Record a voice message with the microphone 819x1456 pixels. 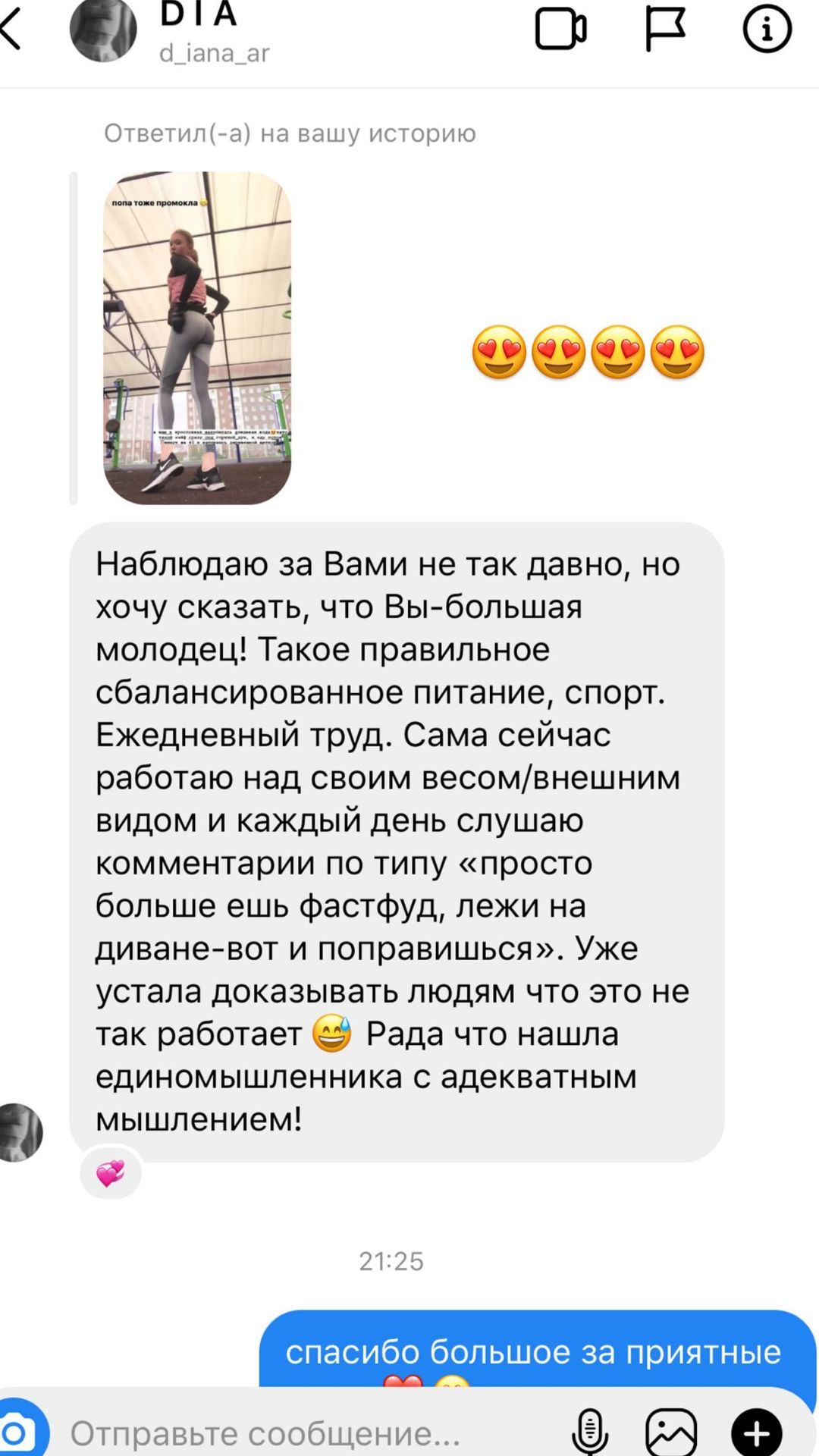tap(589, 1432)
